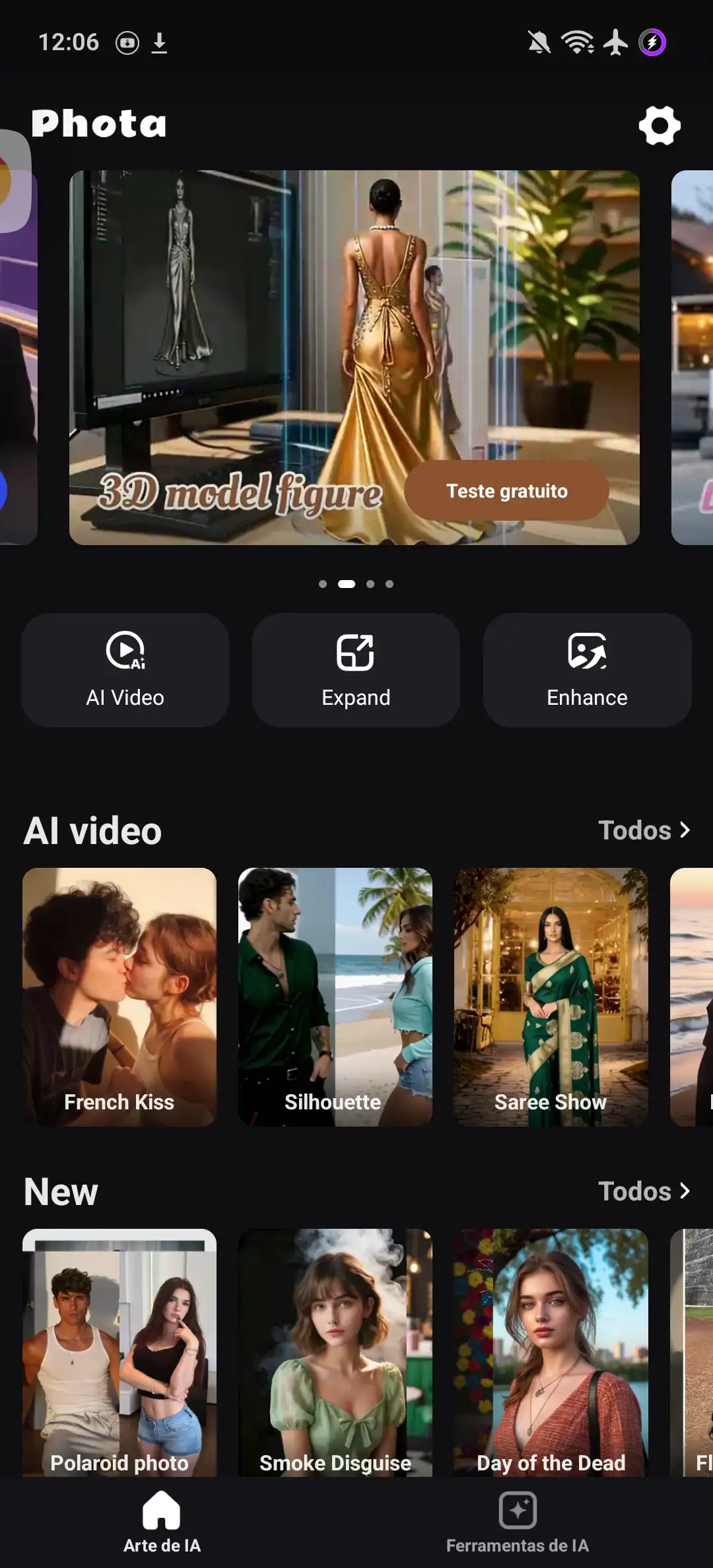
Task: Select the Smoke Disguise template
Action: [335, 1353]
